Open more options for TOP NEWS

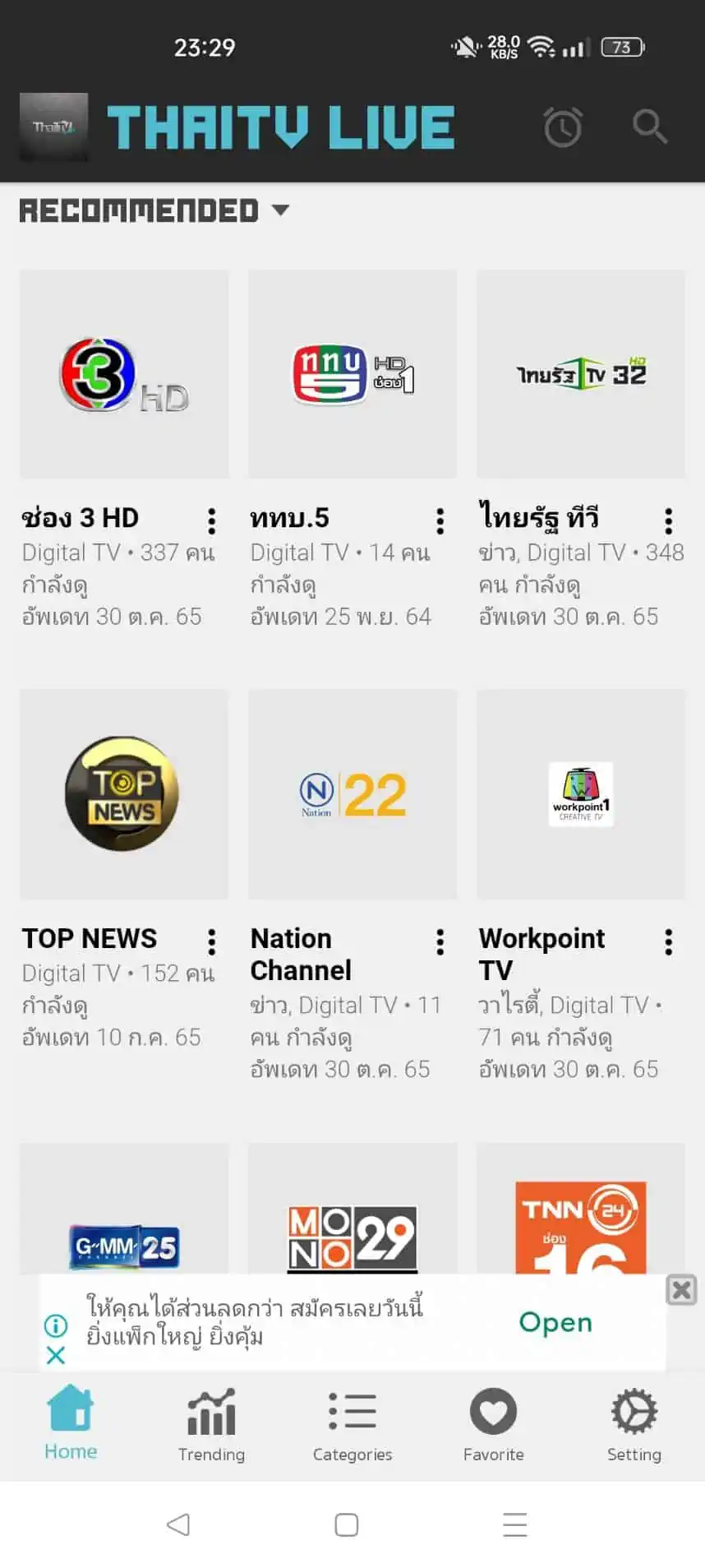212,941
